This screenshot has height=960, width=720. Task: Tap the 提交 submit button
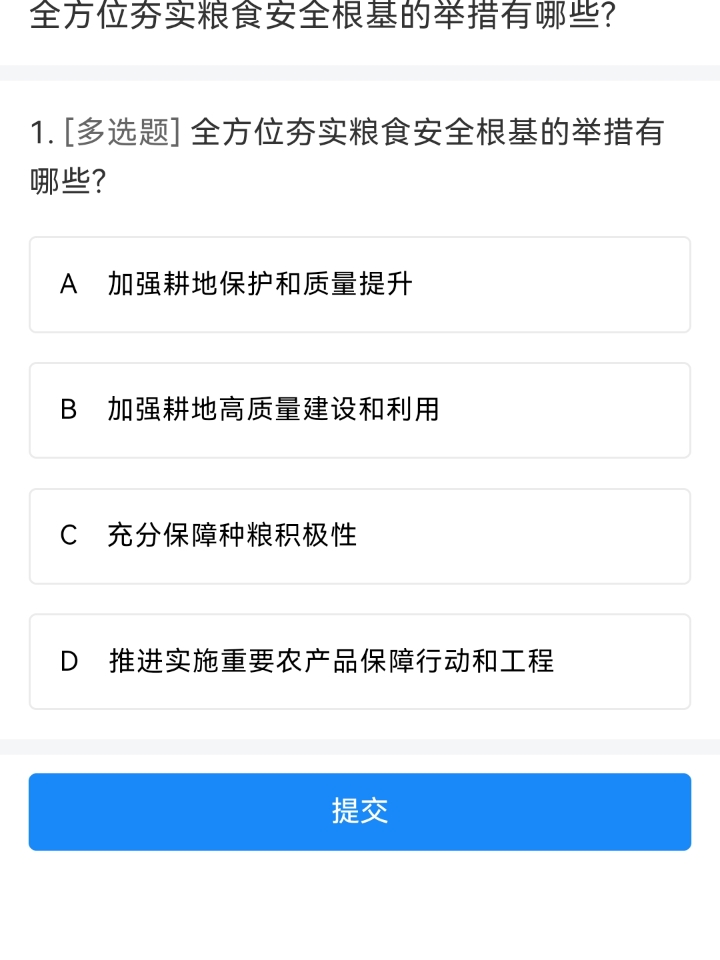(x=360, y=811)
